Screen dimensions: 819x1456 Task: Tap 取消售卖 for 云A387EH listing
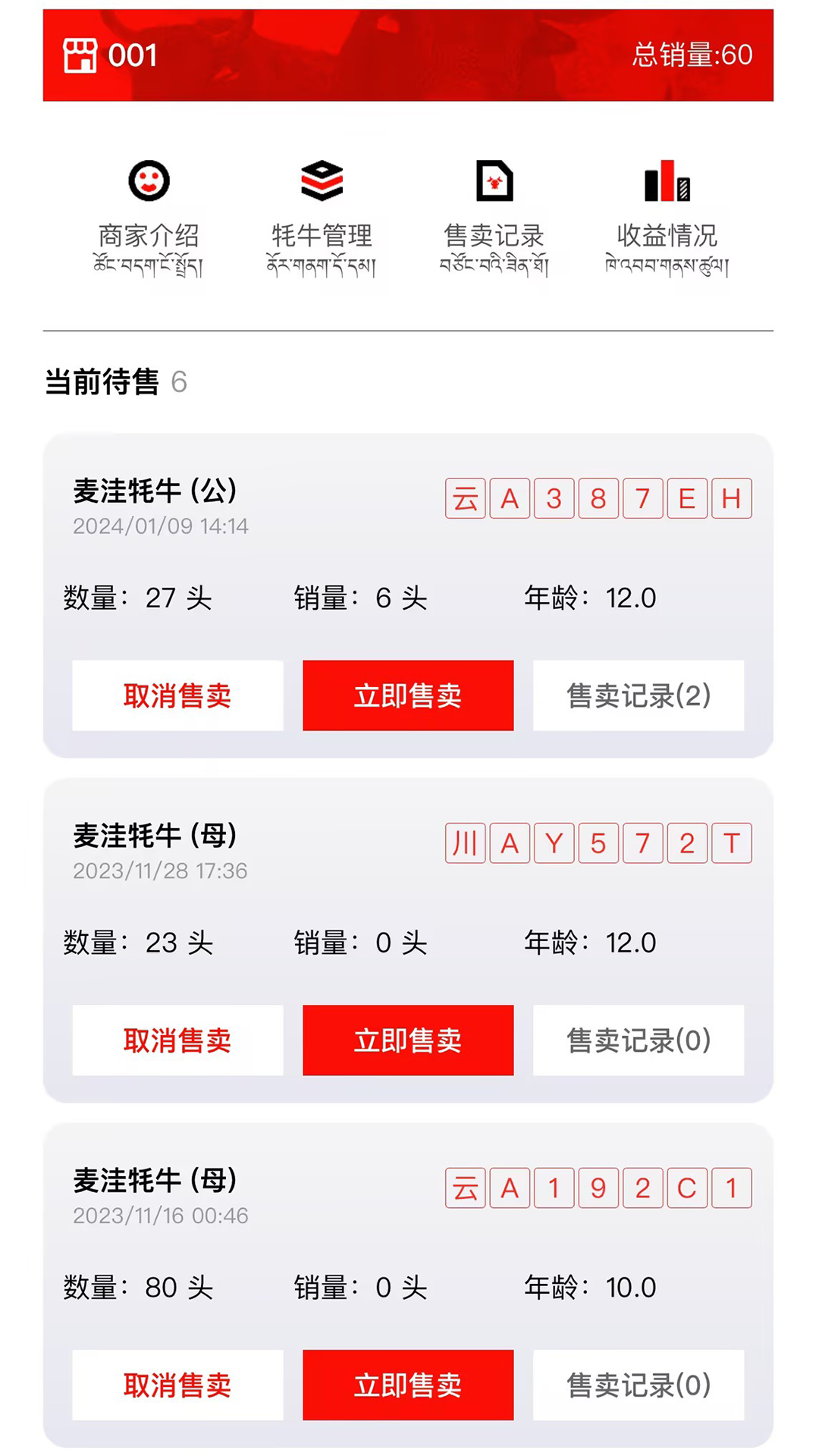coord(177,695)
